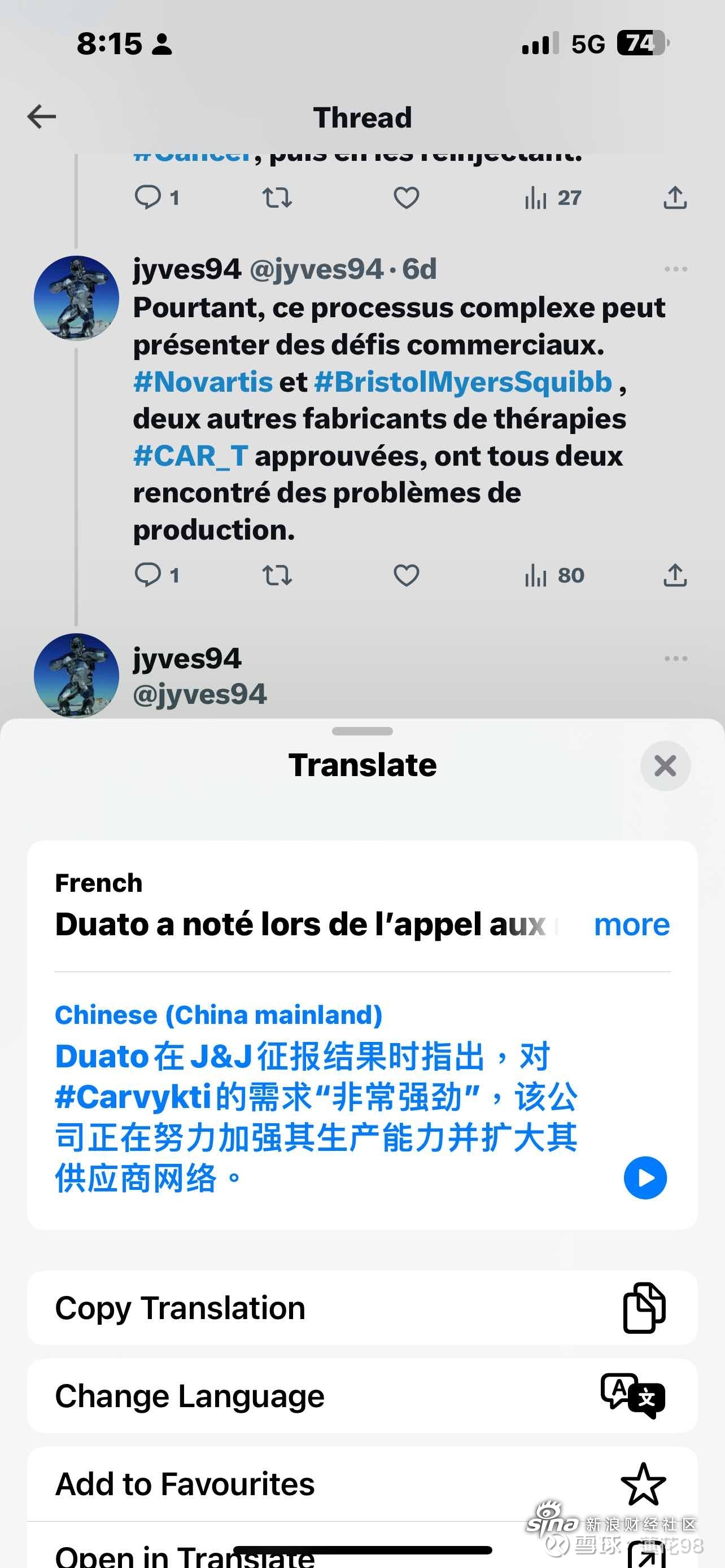The width and height of the screenshot is (725, 1568).
Task: Tap Copy Translation
Action: click(x=362, y=1307)
